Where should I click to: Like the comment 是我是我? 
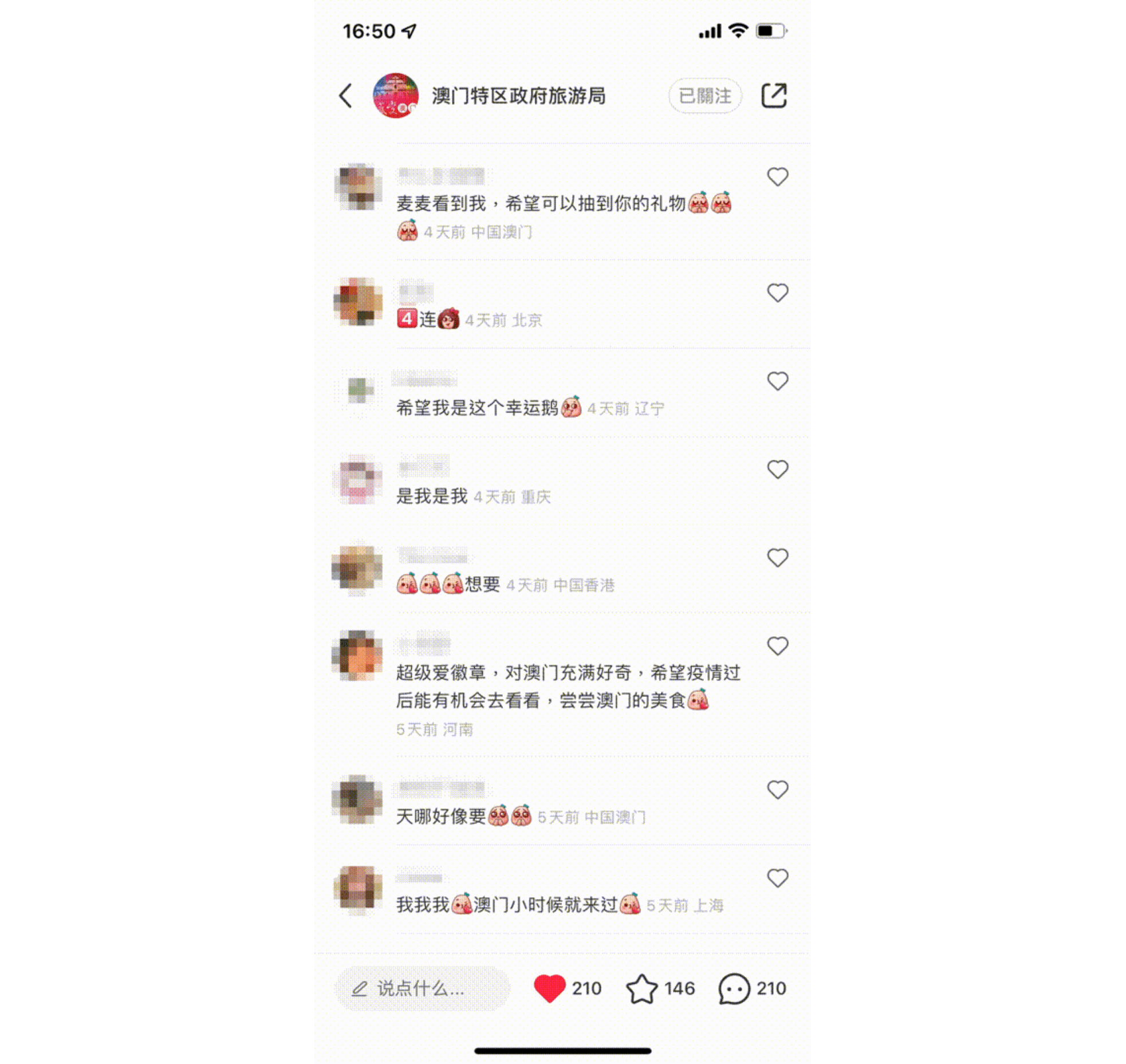[777, 469]
